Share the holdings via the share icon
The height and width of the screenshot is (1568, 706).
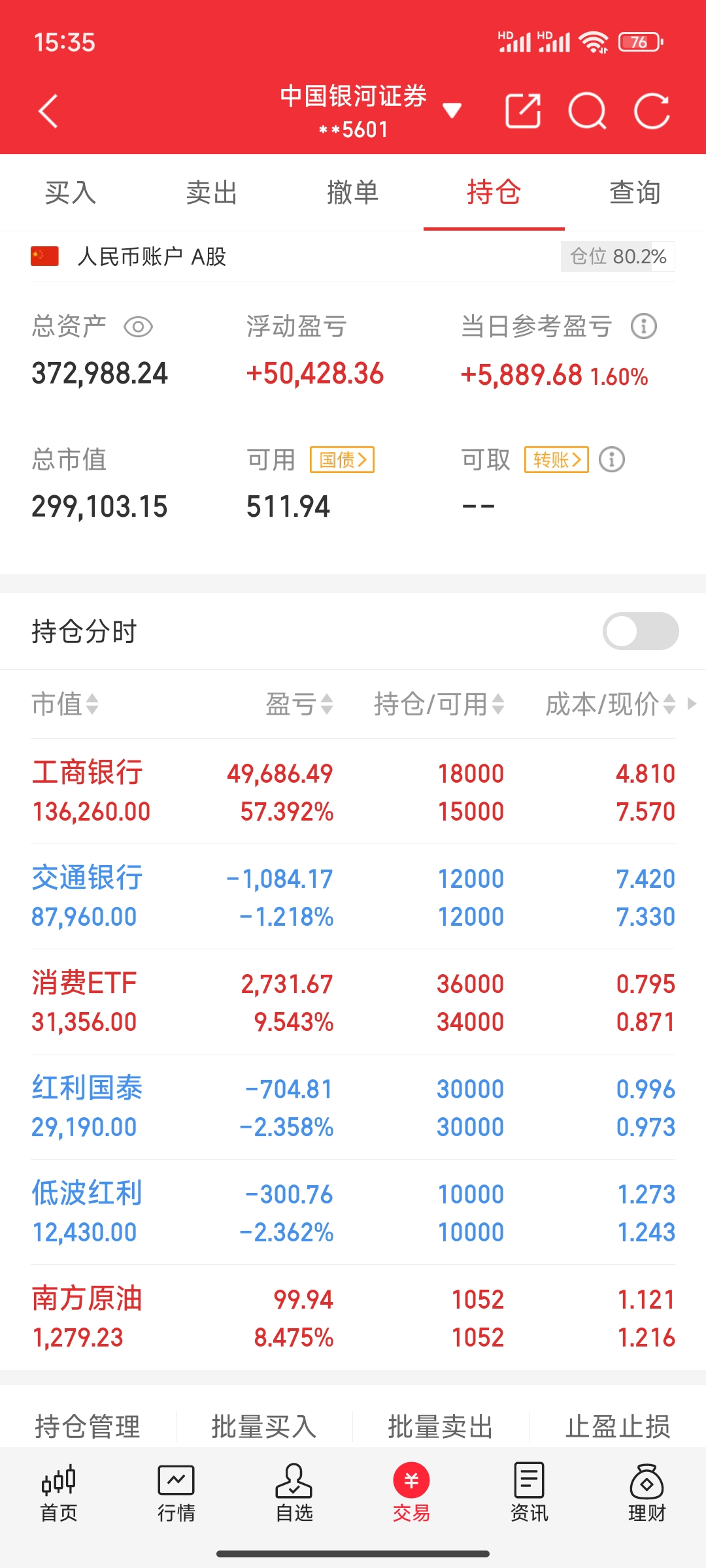(x=523, y=111)
